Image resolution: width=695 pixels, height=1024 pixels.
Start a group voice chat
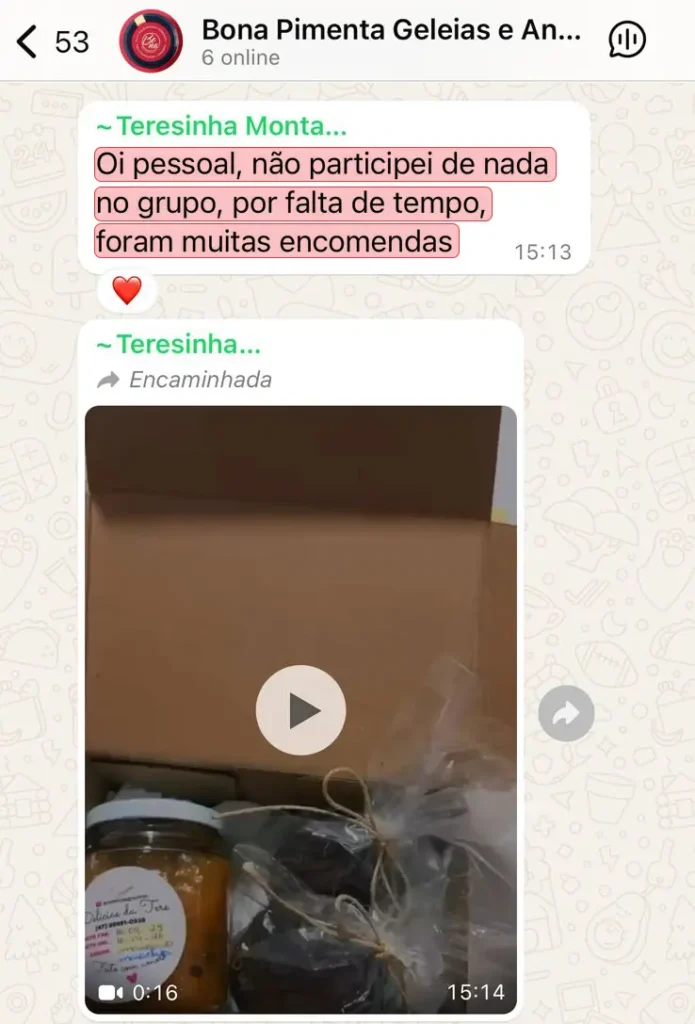point(627,40)
